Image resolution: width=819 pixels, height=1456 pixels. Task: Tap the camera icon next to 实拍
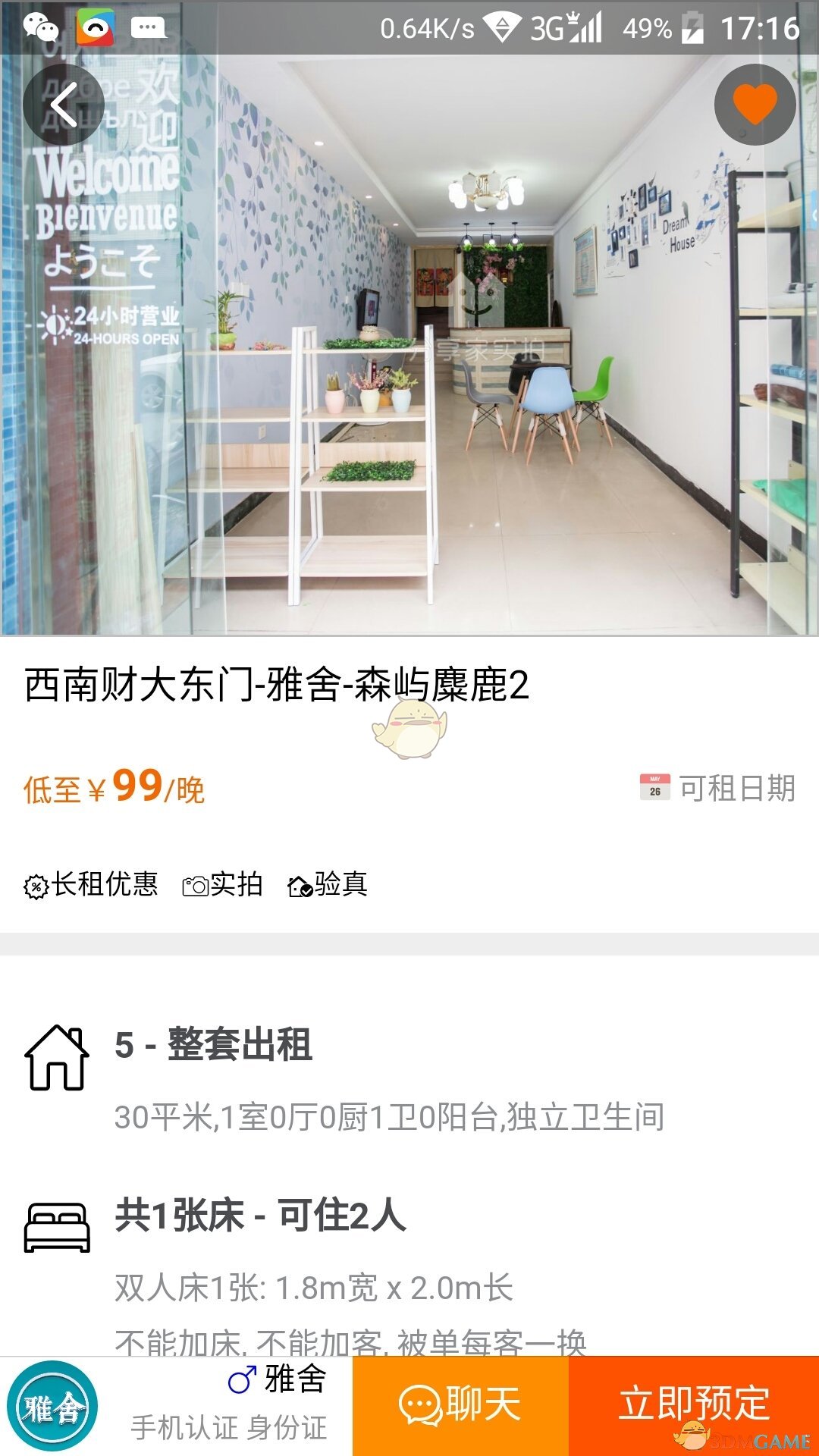(196, 884)
